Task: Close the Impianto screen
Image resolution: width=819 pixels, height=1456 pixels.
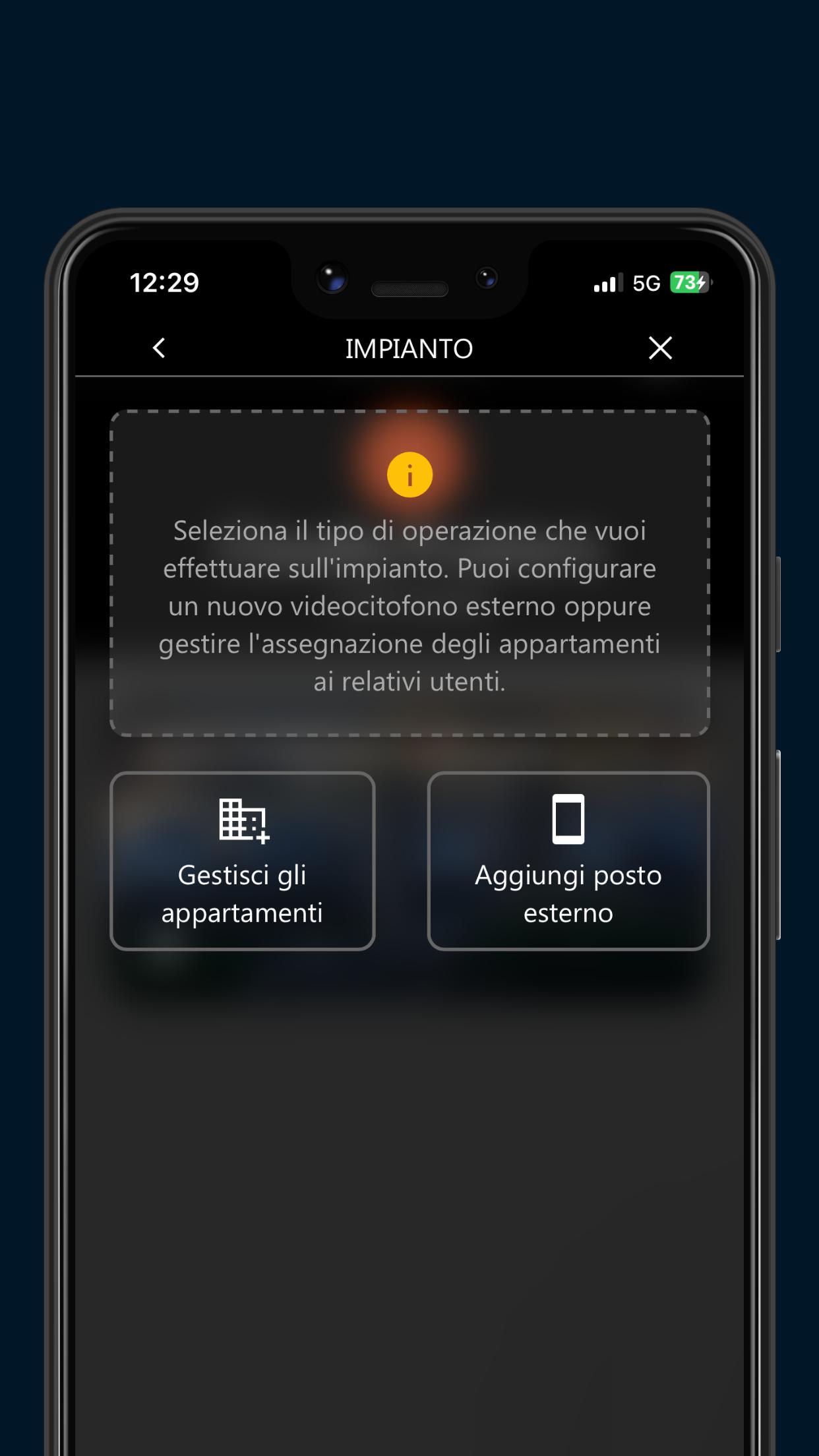Action: [x=660, y=348]
